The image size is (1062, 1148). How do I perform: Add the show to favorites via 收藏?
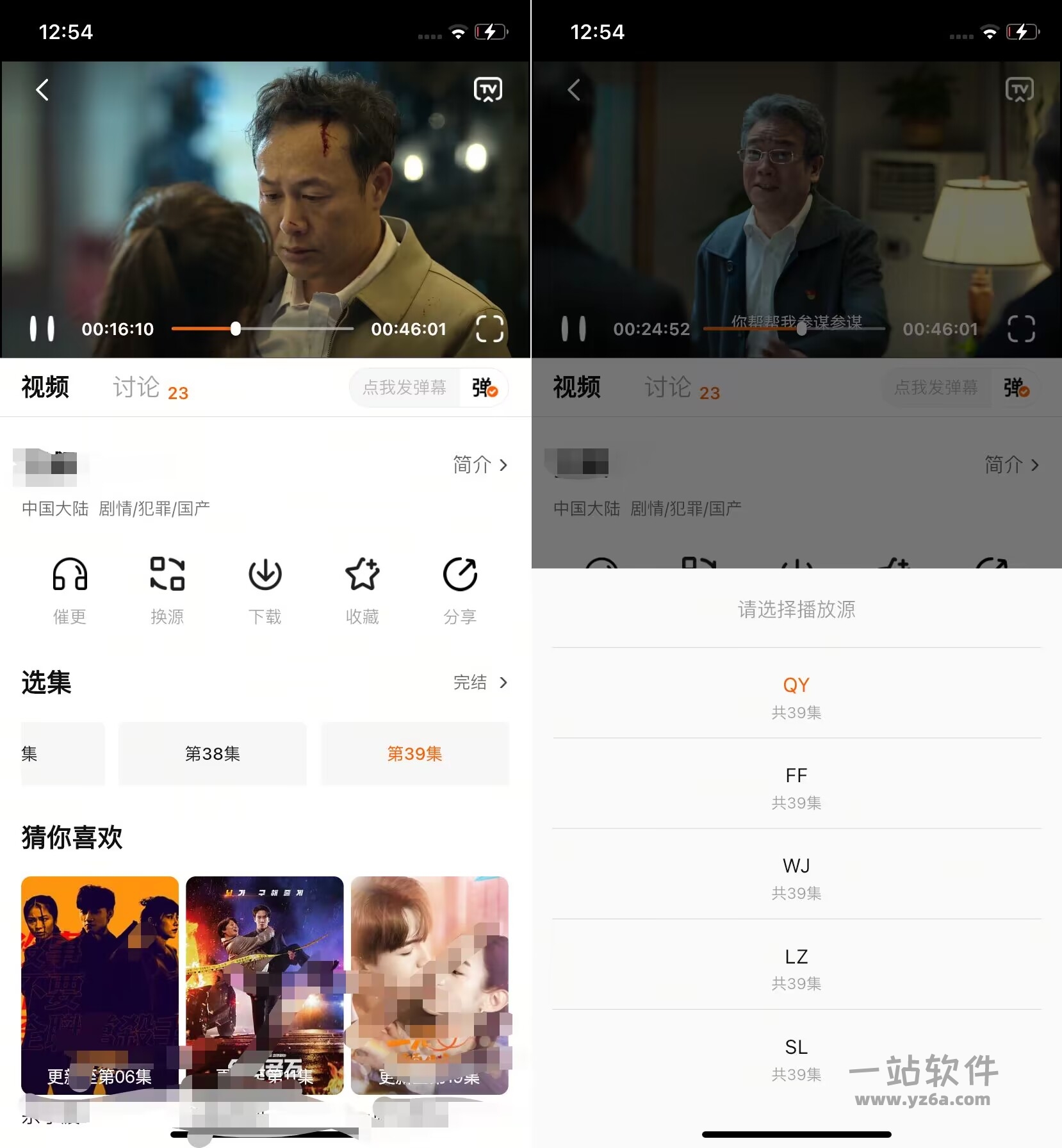362,589
